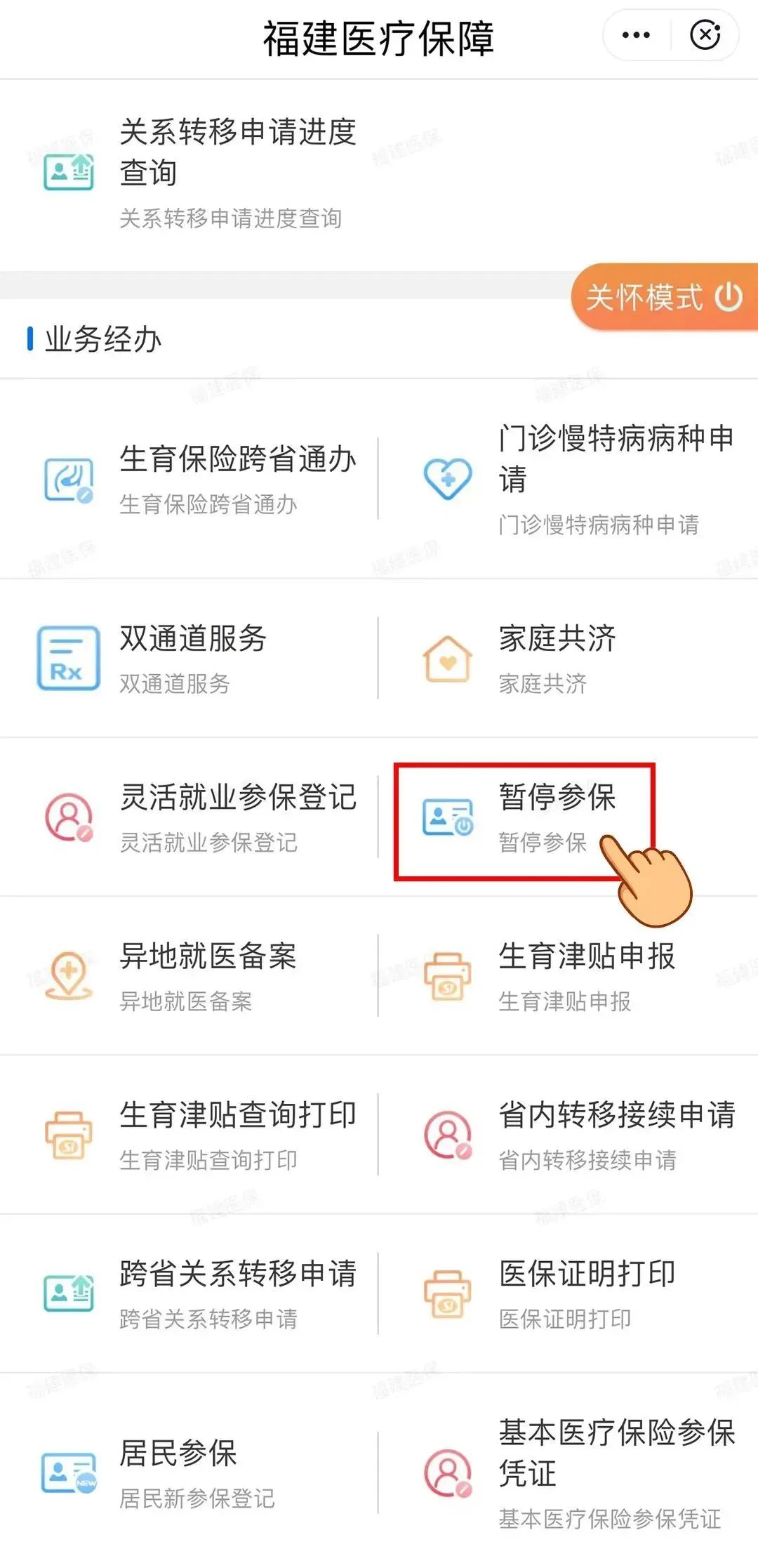Viewport: 758px width, 1568px height.
Task: Open 基本医疗保险参保凭证
Action: (x=569, y=1473)
